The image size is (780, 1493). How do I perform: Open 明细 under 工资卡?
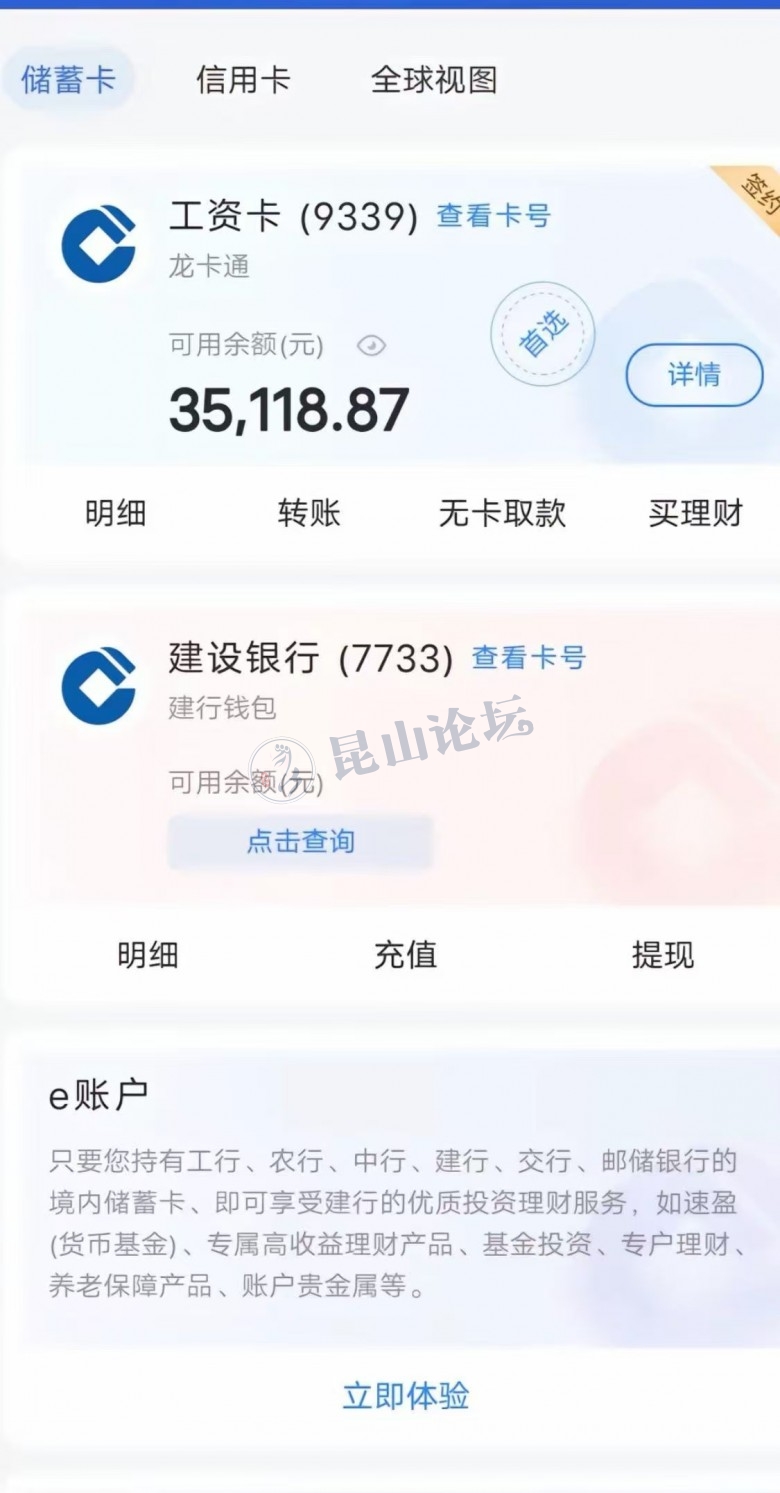pyautogui.click(x=116, y=513)
